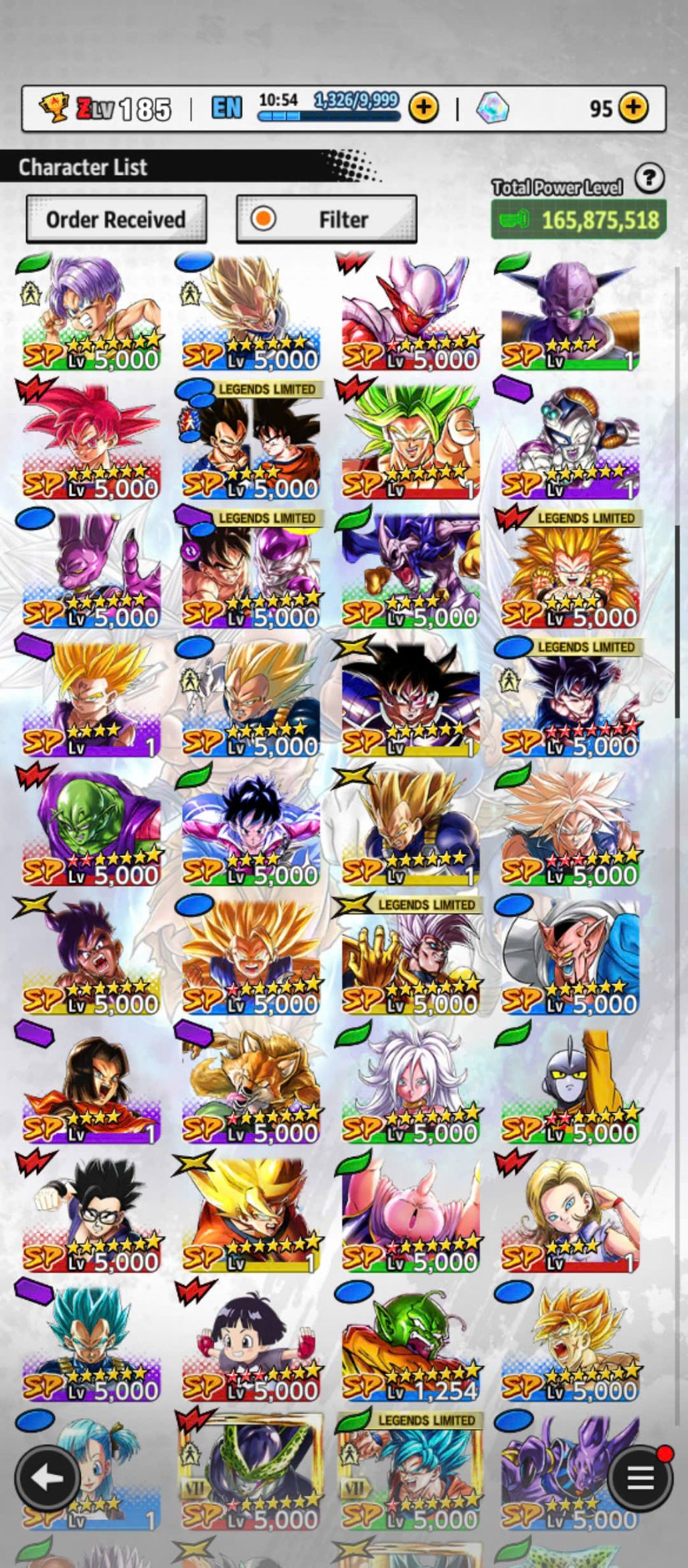Select green-haired Broly character tile
The image size is (688, 1568).
pyautogui.click(x=410, y=441)
